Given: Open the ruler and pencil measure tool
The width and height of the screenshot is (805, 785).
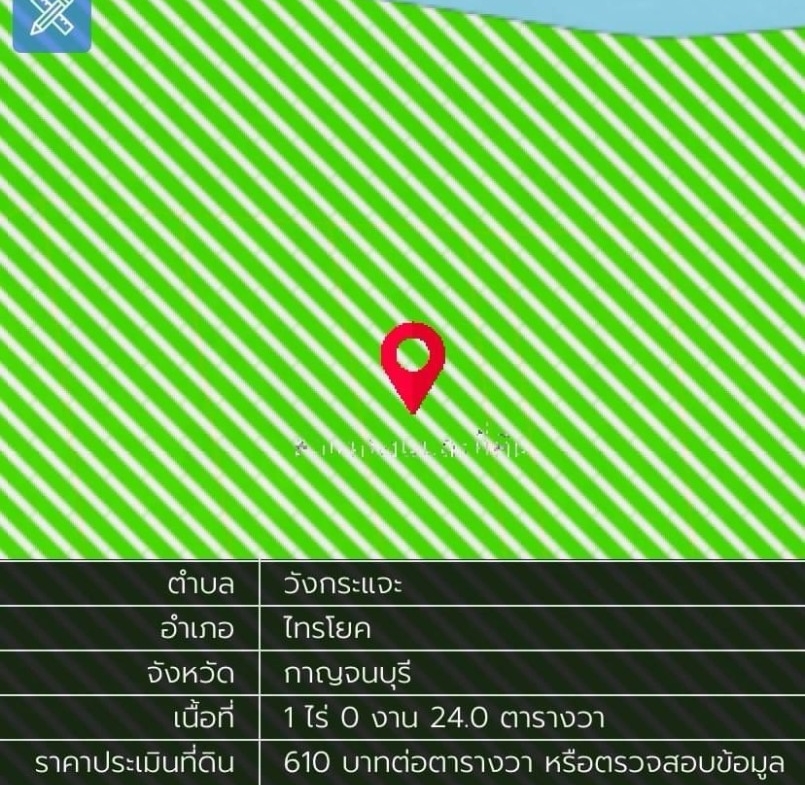Looking at the screenshot, I should [50, 21].
